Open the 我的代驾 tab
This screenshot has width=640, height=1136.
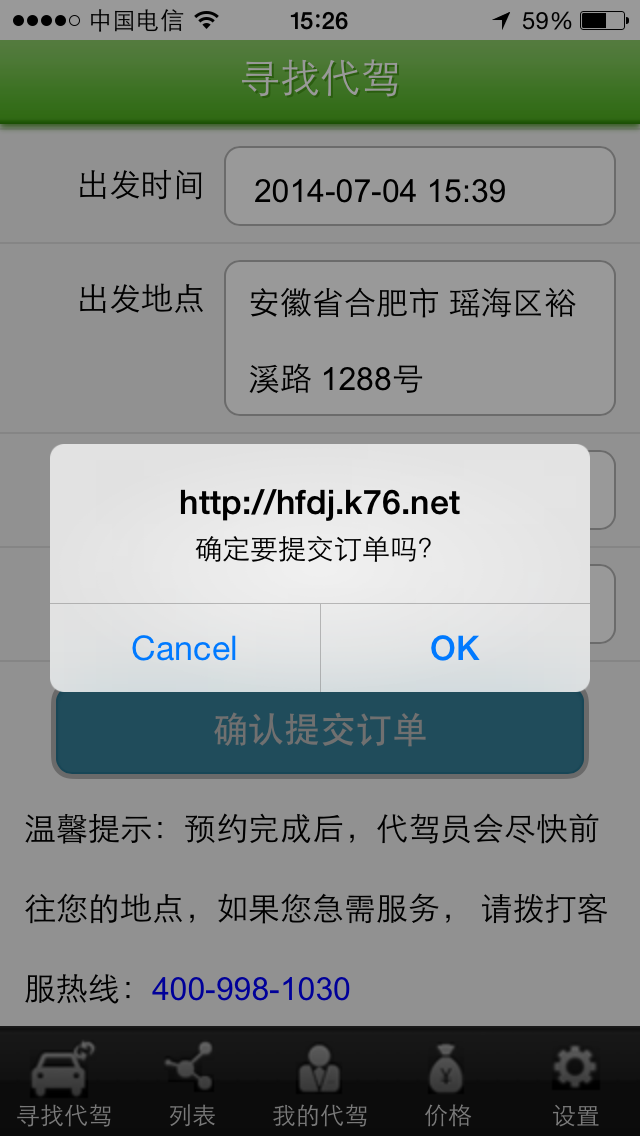[320, 1080]
